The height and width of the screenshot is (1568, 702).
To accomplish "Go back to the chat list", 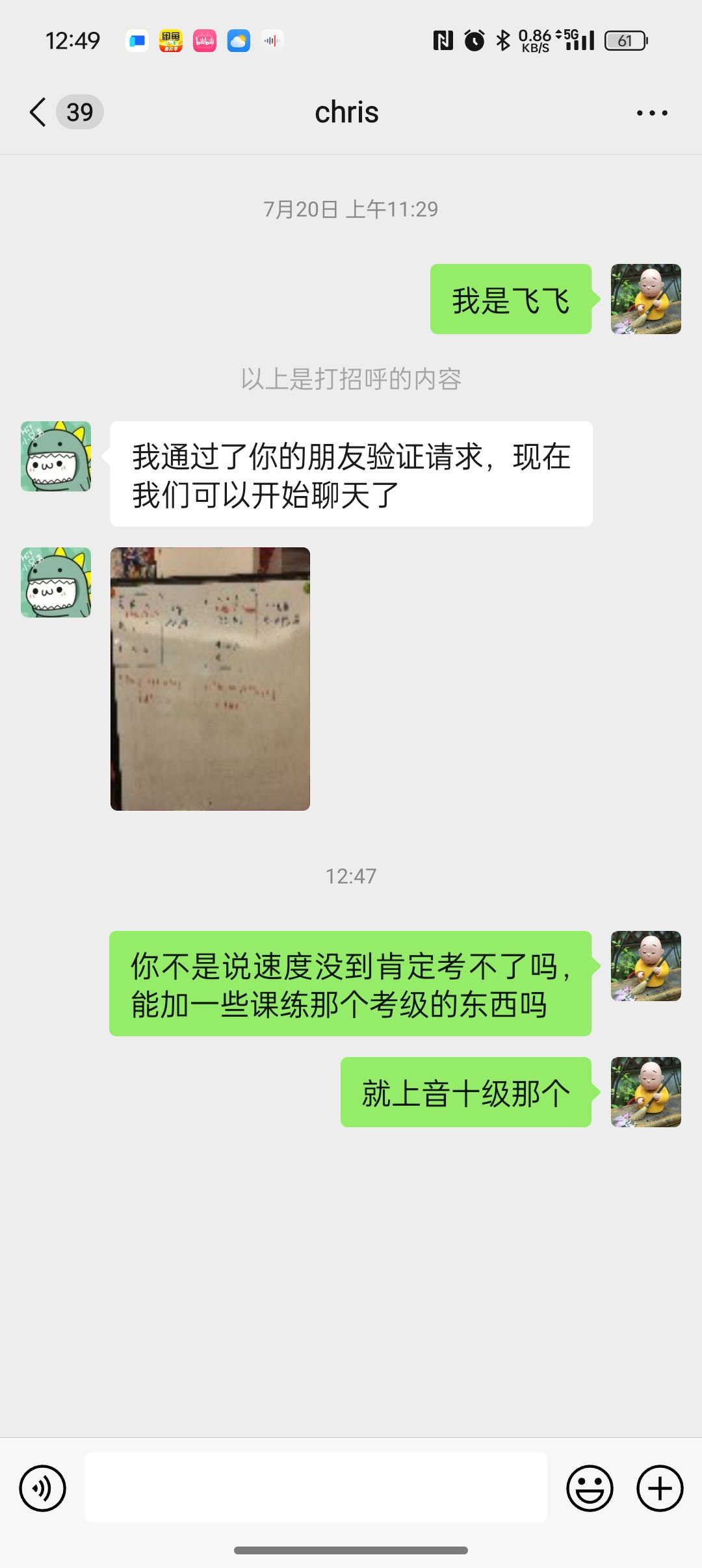I will [x=39, y=112].
